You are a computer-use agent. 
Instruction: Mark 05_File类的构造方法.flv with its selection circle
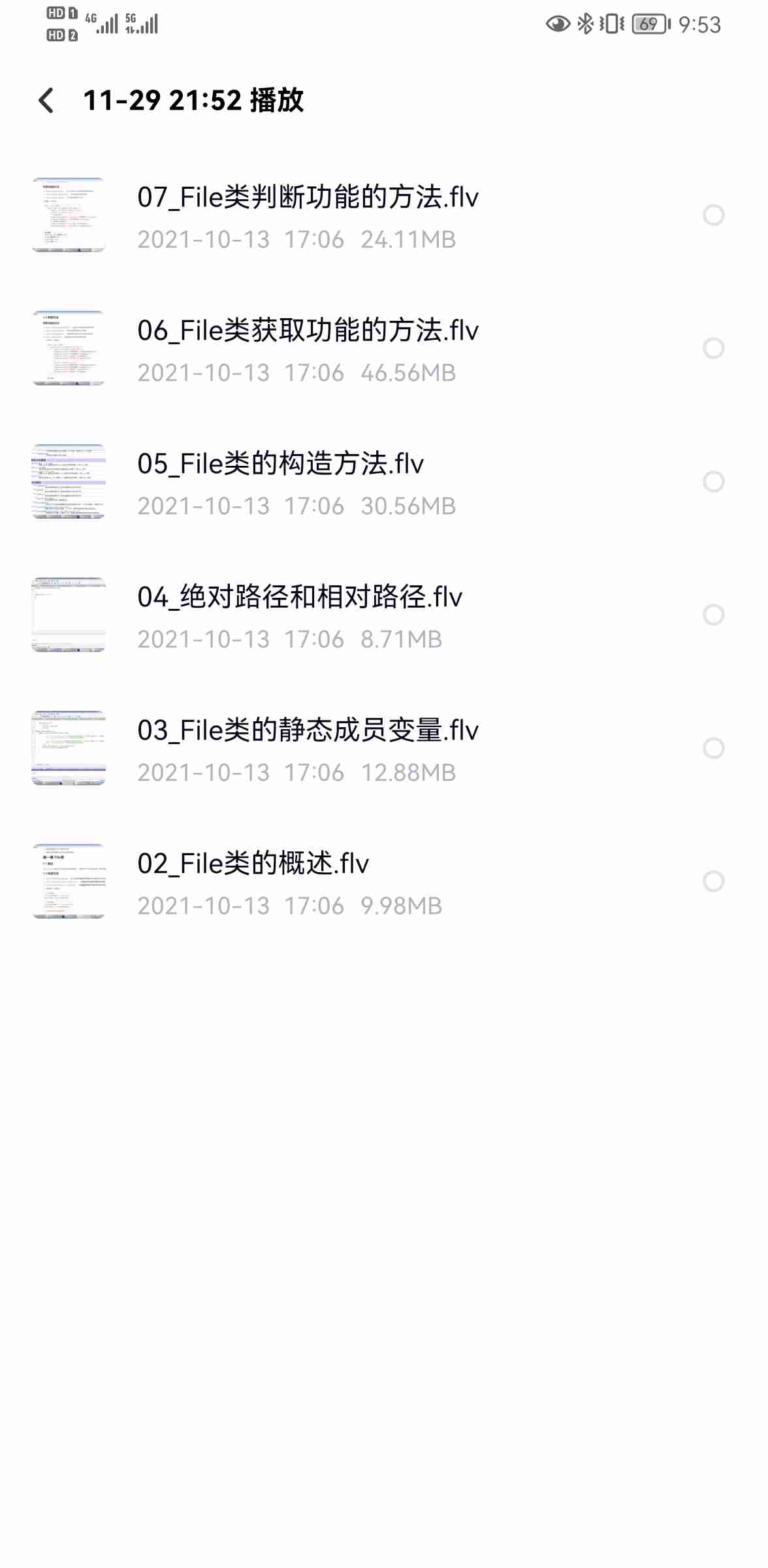coord(713,482)
